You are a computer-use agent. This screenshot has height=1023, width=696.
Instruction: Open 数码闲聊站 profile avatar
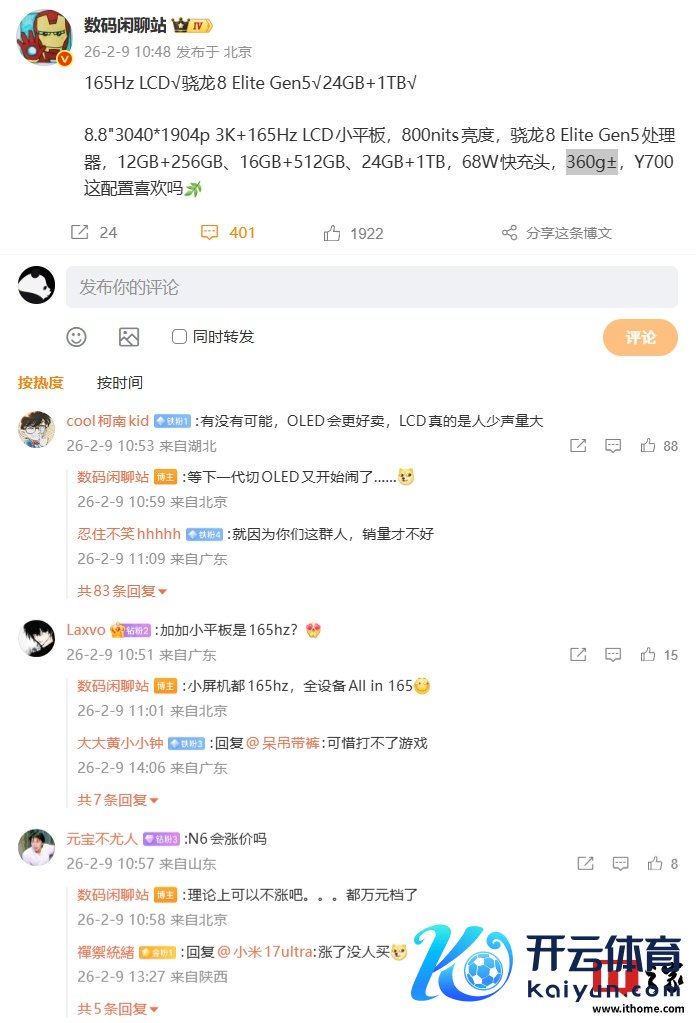pos(43,39)
